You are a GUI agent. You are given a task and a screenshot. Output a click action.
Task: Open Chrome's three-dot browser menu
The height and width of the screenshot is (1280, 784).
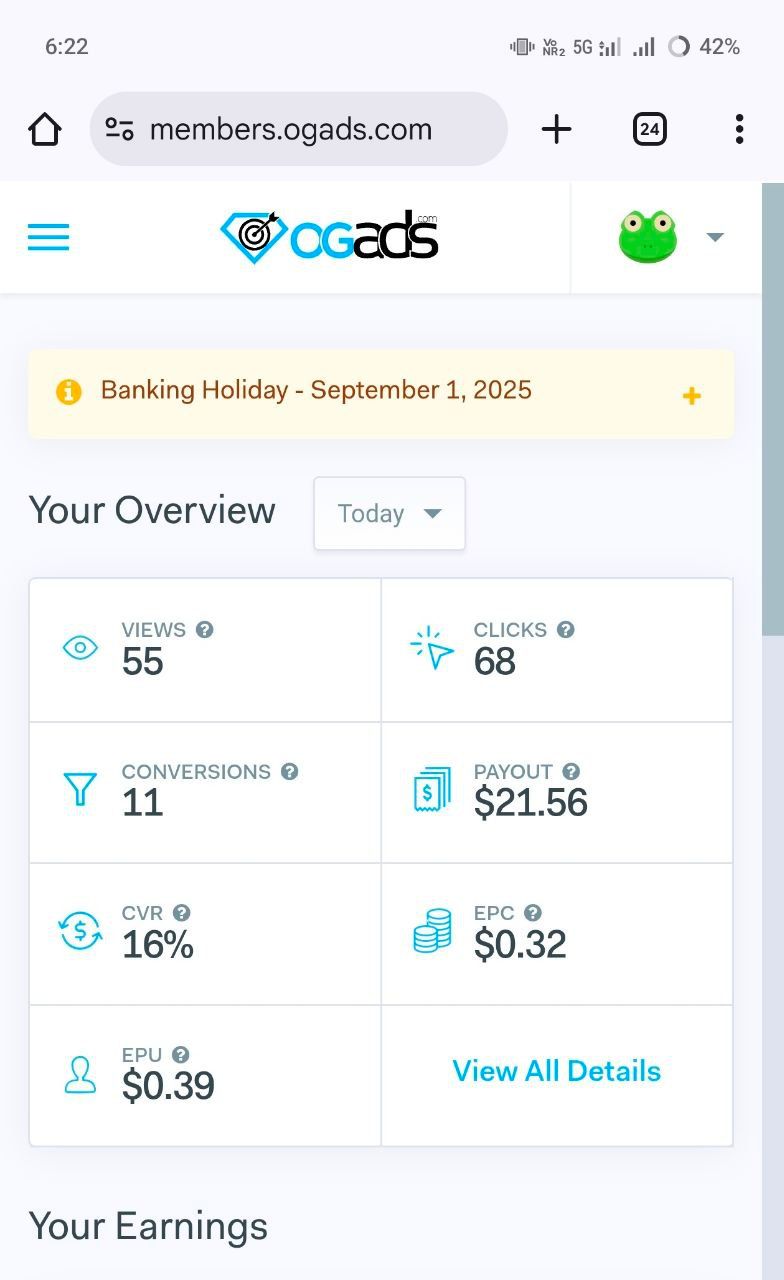tap(739, 128)
